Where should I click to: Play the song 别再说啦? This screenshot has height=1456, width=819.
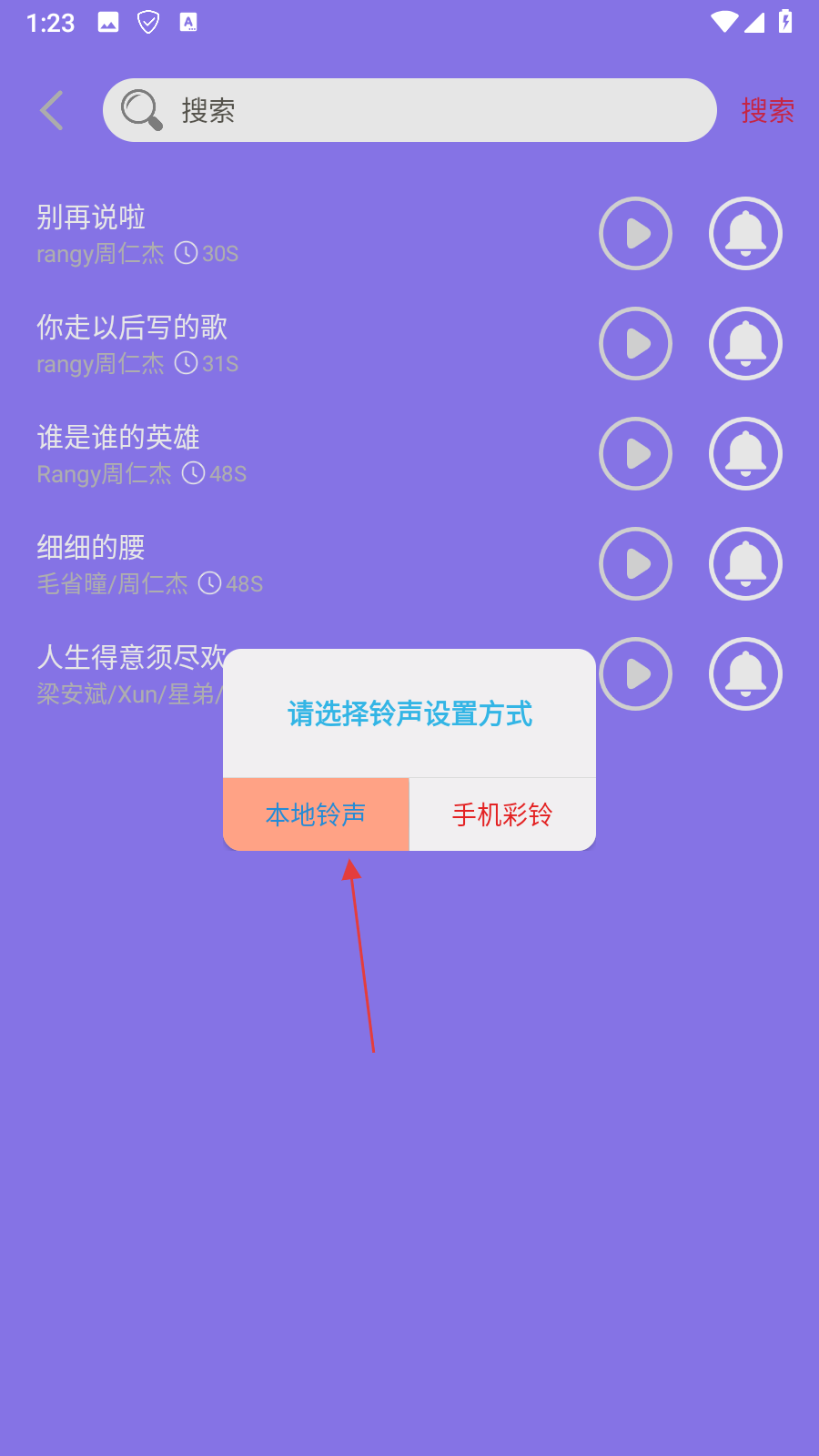point(635,234)
